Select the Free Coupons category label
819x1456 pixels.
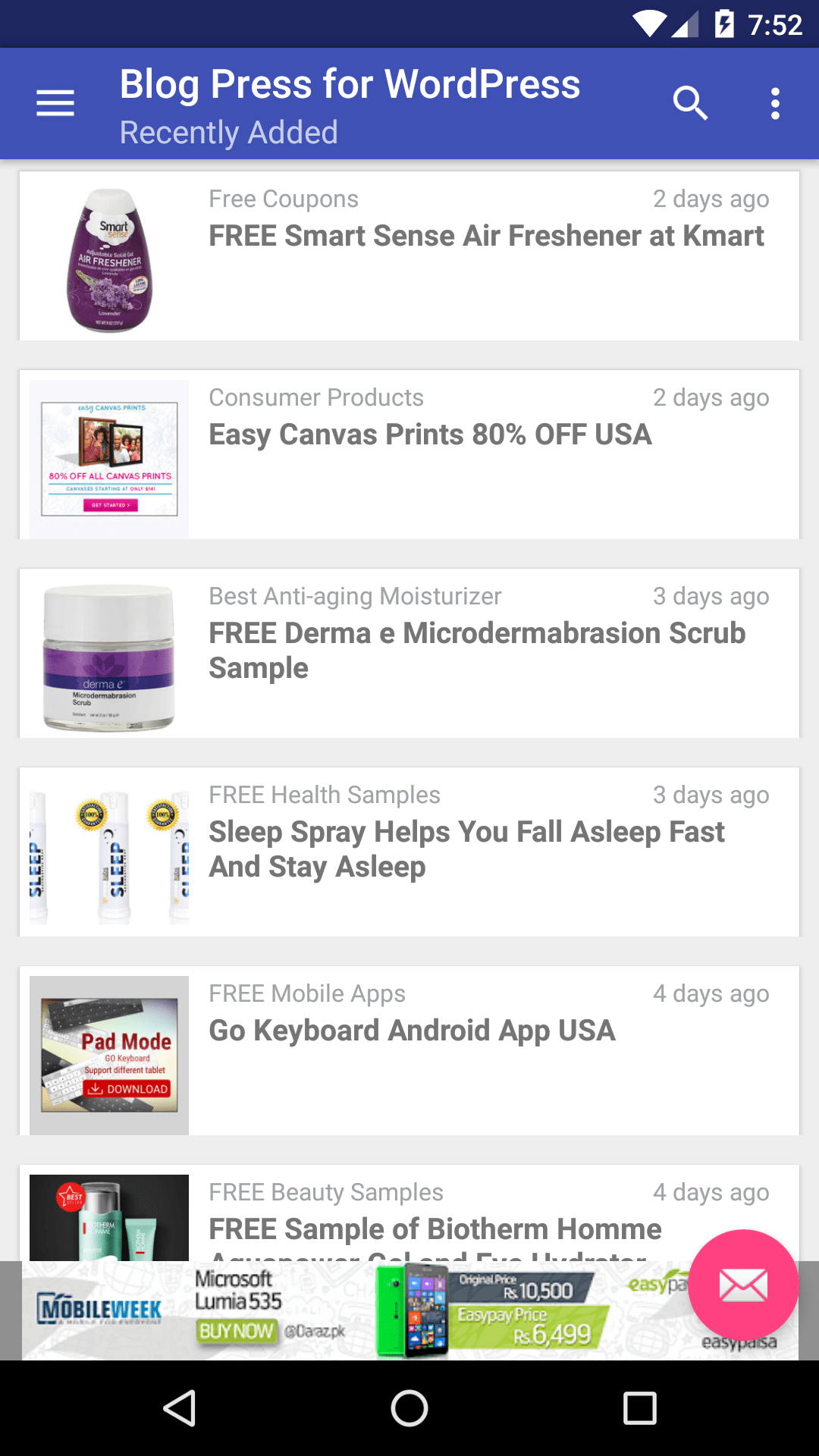point(284,199)
